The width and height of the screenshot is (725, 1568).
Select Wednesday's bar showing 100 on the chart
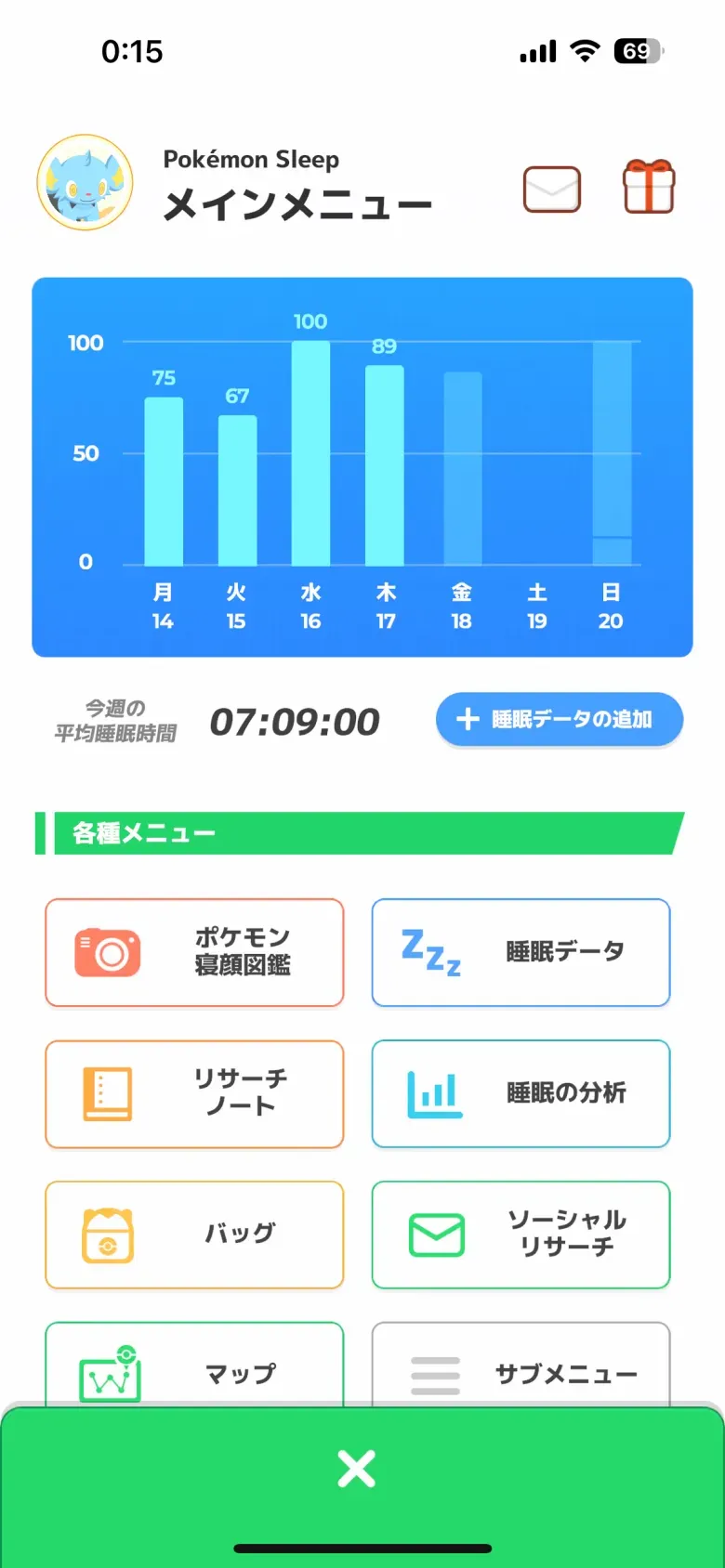coord(311,451)
